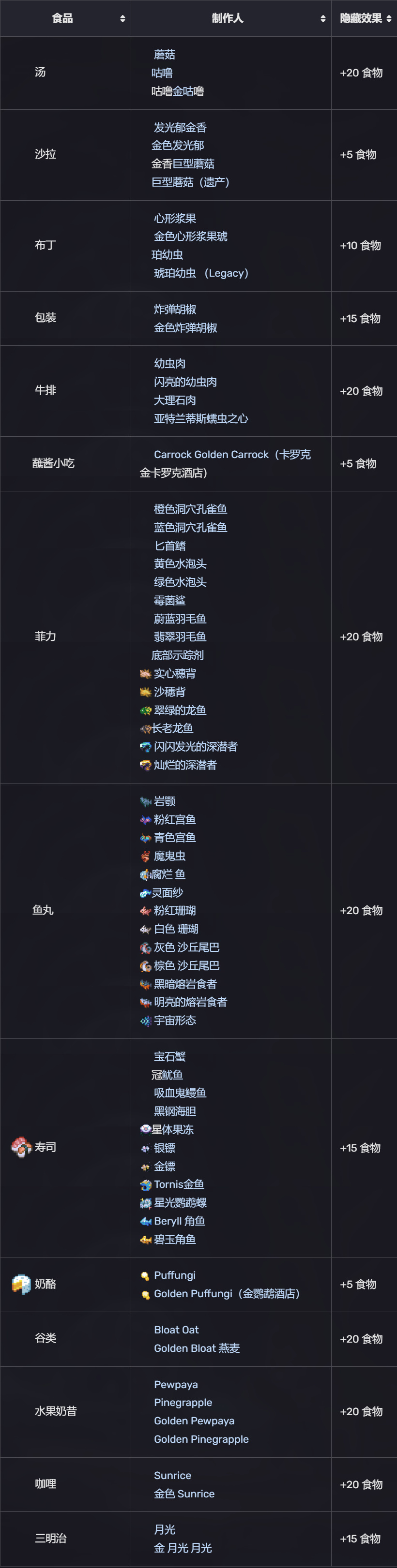
Task: Open the 心形浆果 link
Action: pos(175,219)
